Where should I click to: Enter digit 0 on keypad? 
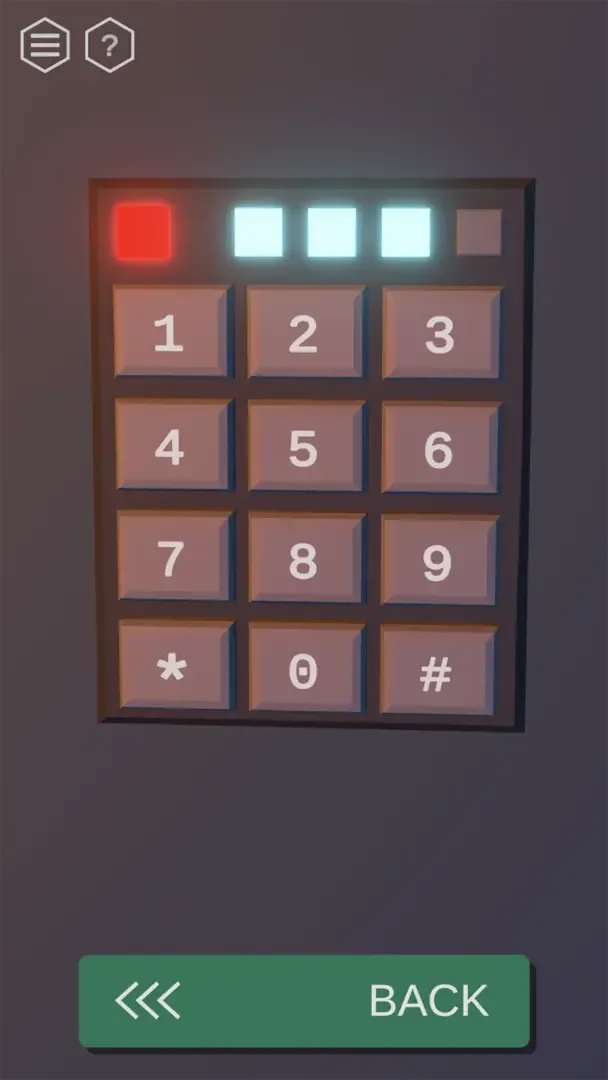click(305, 668)
